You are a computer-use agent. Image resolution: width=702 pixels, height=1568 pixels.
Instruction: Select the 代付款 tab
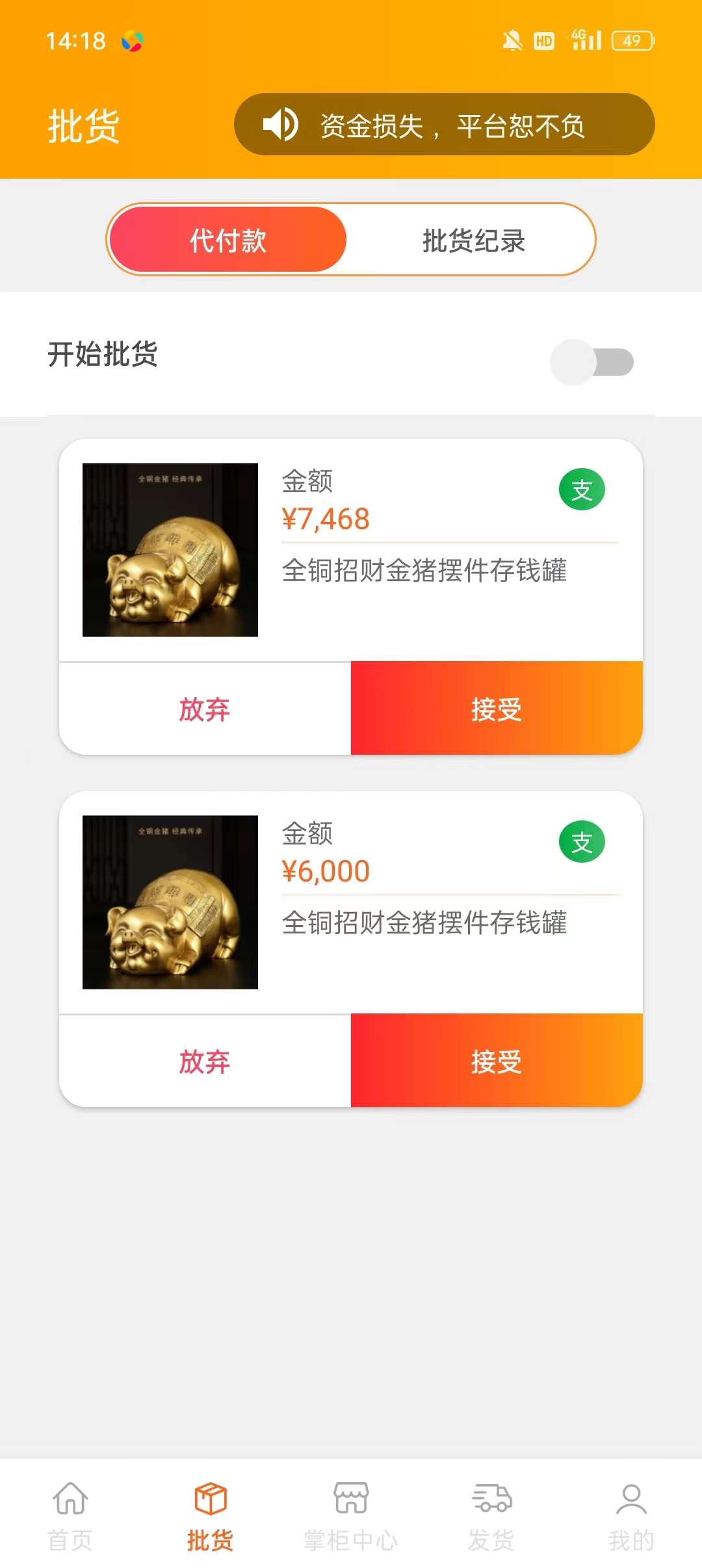pyautogui.click(x=227, y=240)
